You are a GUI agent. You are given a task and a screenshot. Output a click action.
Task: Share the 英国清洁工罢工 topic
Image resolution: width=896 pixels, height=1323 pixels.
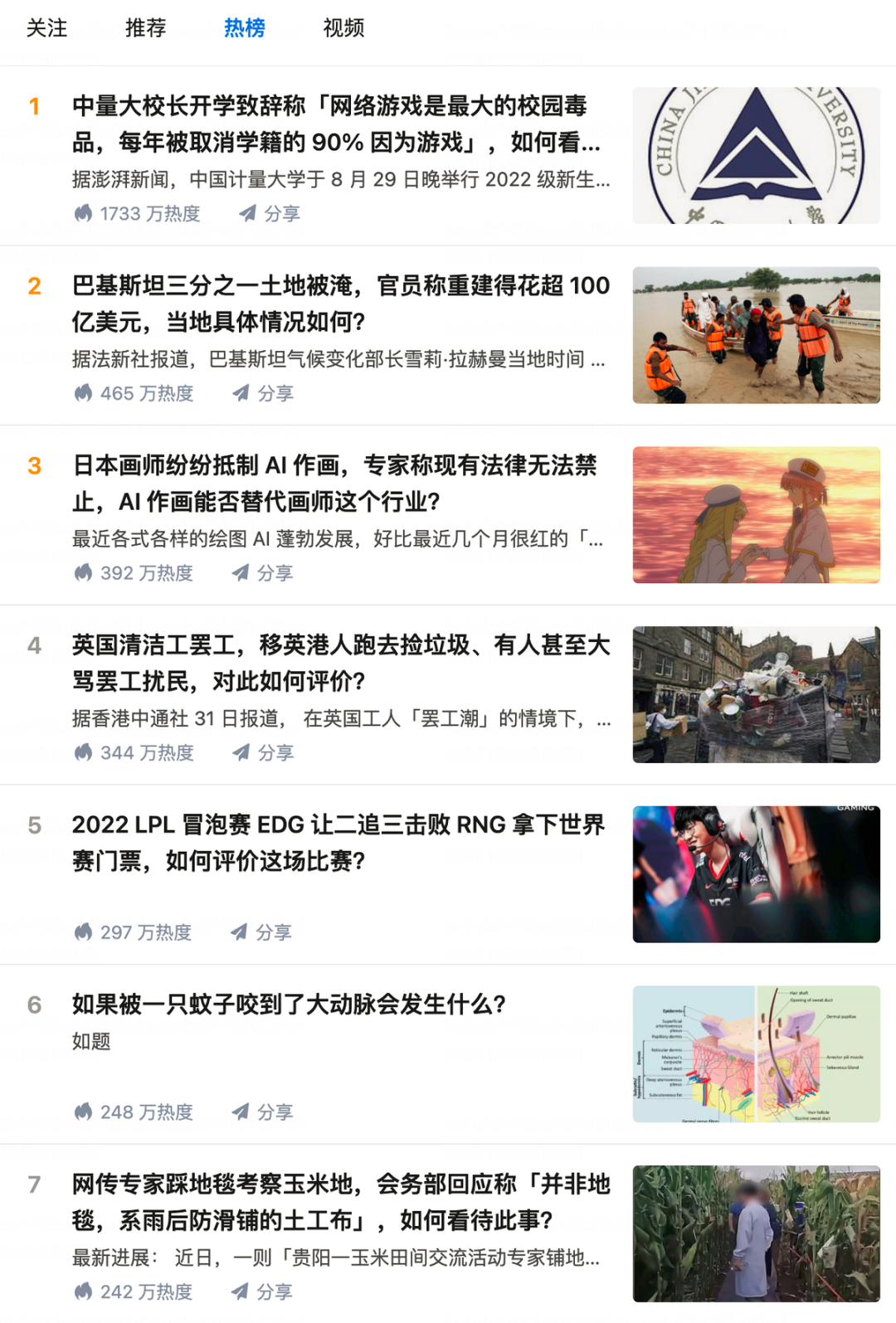tap(263, 753)
